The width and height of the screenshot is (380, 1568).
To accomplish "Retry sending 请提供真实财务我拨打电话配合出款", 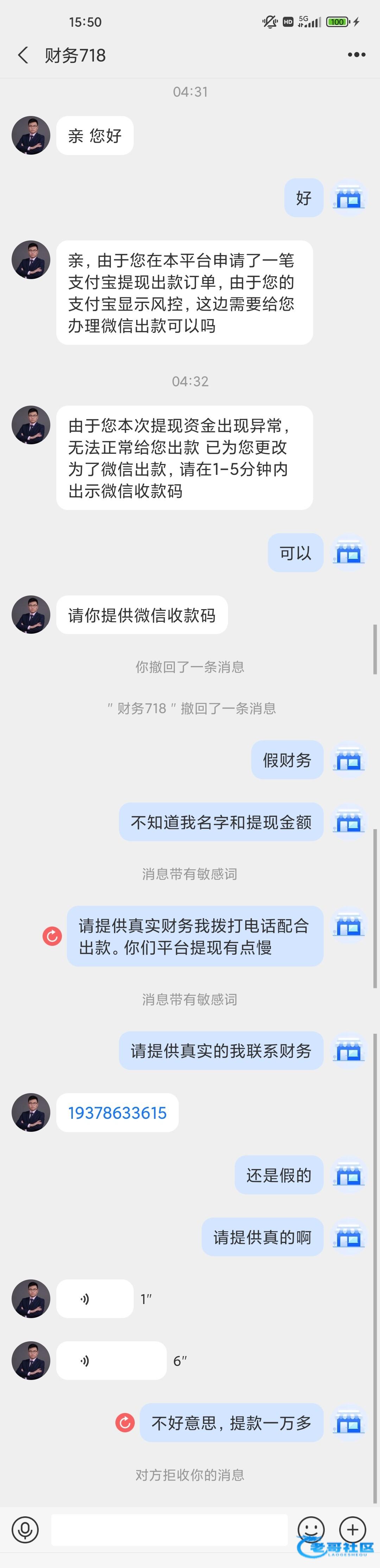I will [52, 936].
